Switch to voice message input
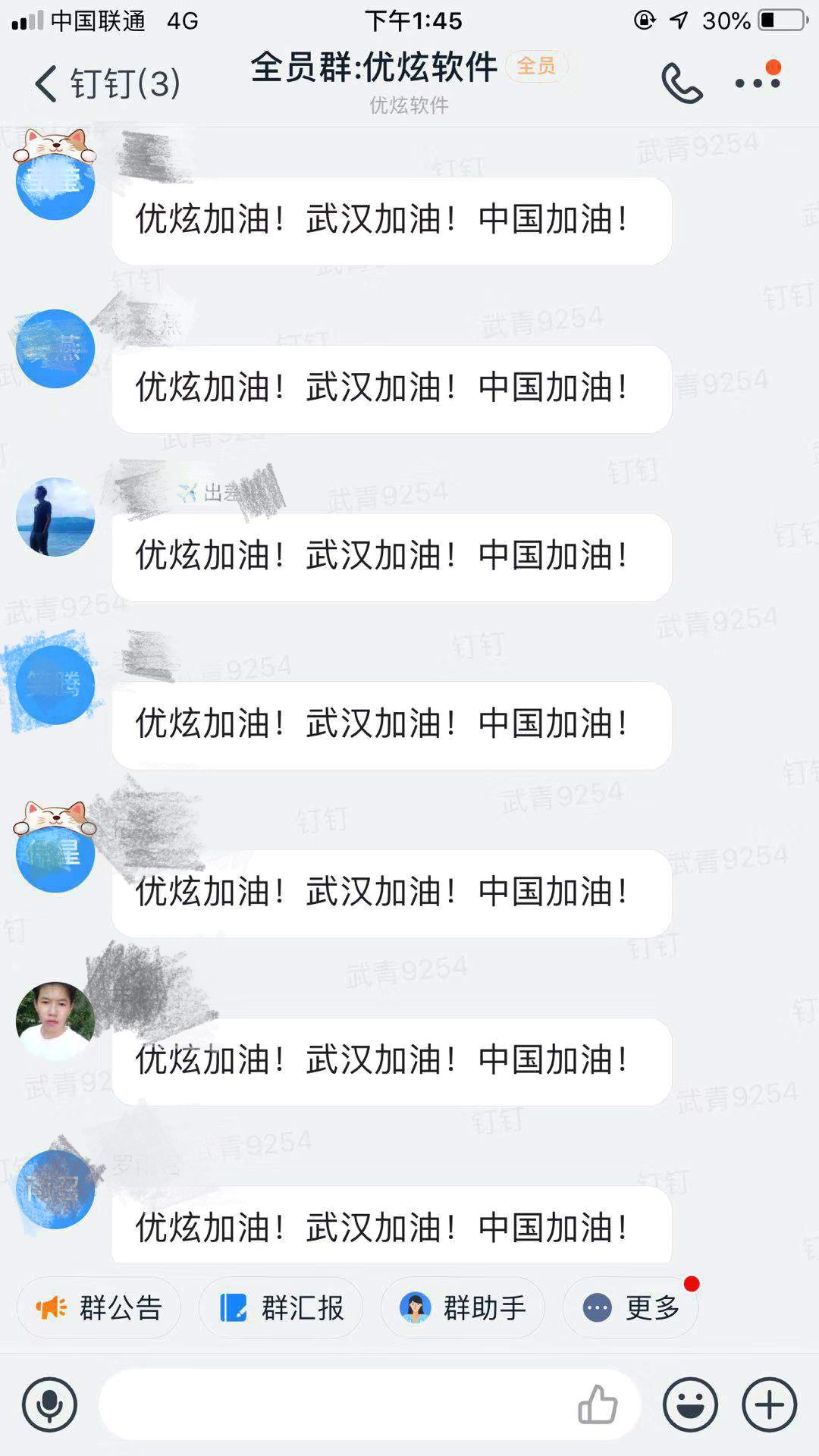This screenshot has height=1456, width=819. tap(50, 1404)
